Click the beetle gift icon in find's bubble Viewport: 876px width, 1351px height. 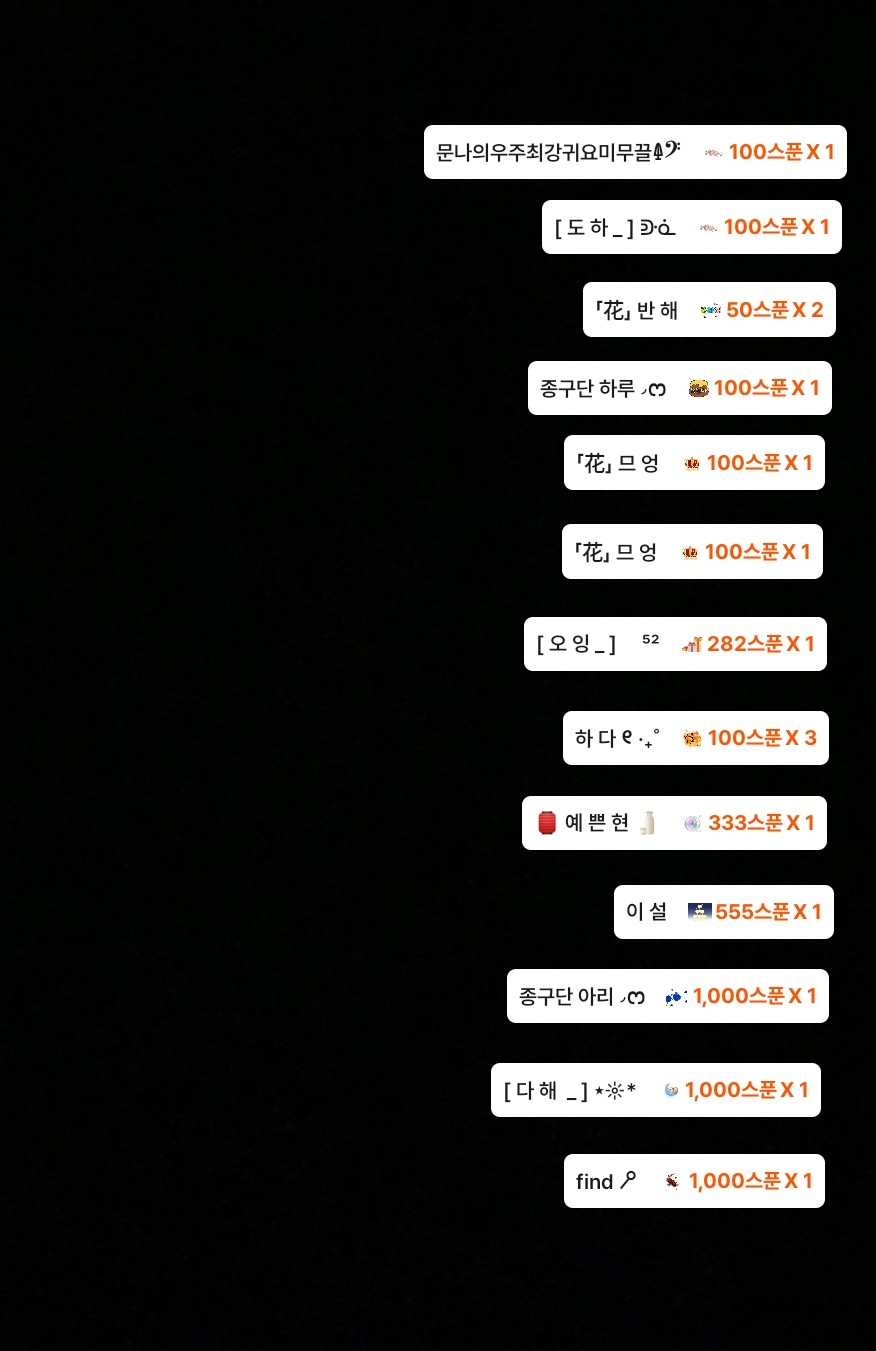672,1181
